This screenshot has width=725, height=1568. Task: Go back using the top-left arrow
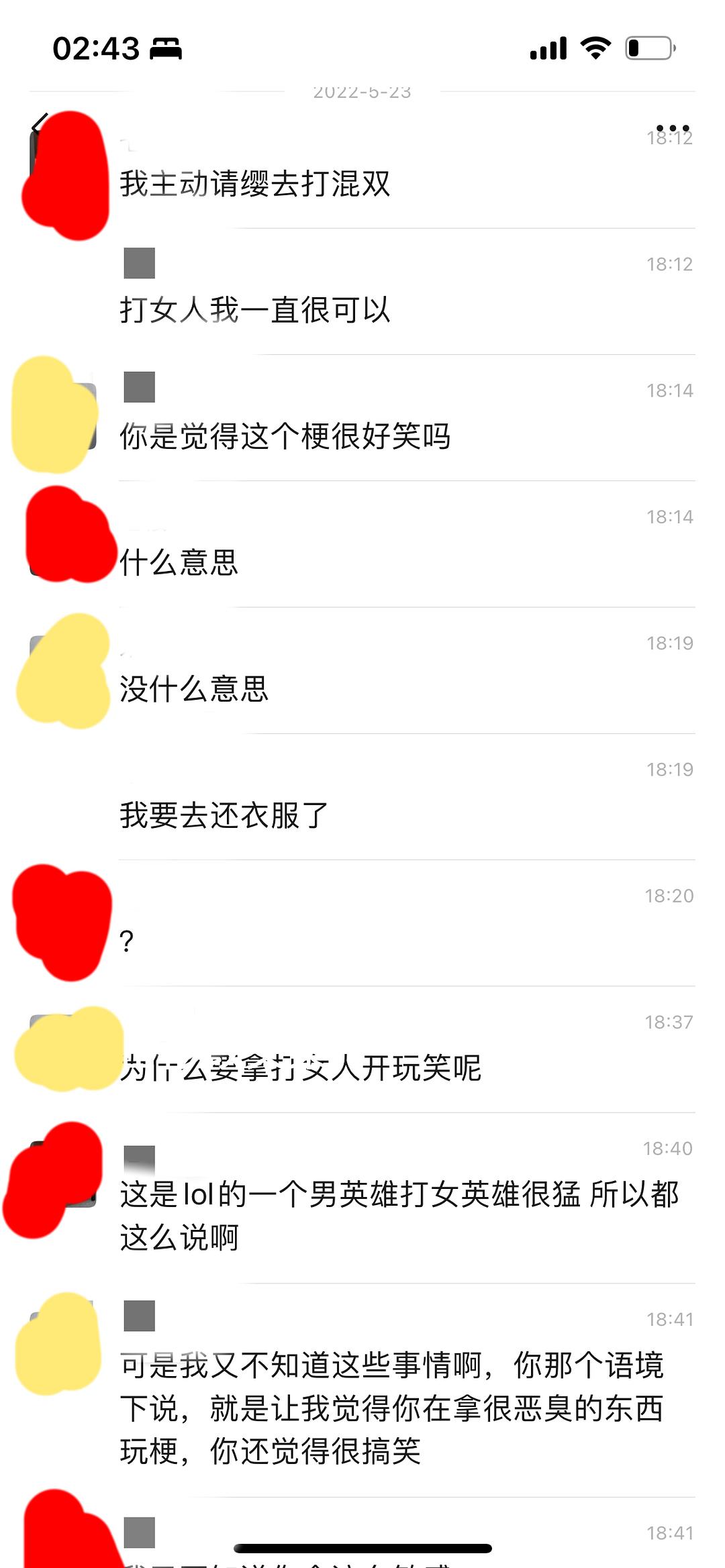coord(39,125)
